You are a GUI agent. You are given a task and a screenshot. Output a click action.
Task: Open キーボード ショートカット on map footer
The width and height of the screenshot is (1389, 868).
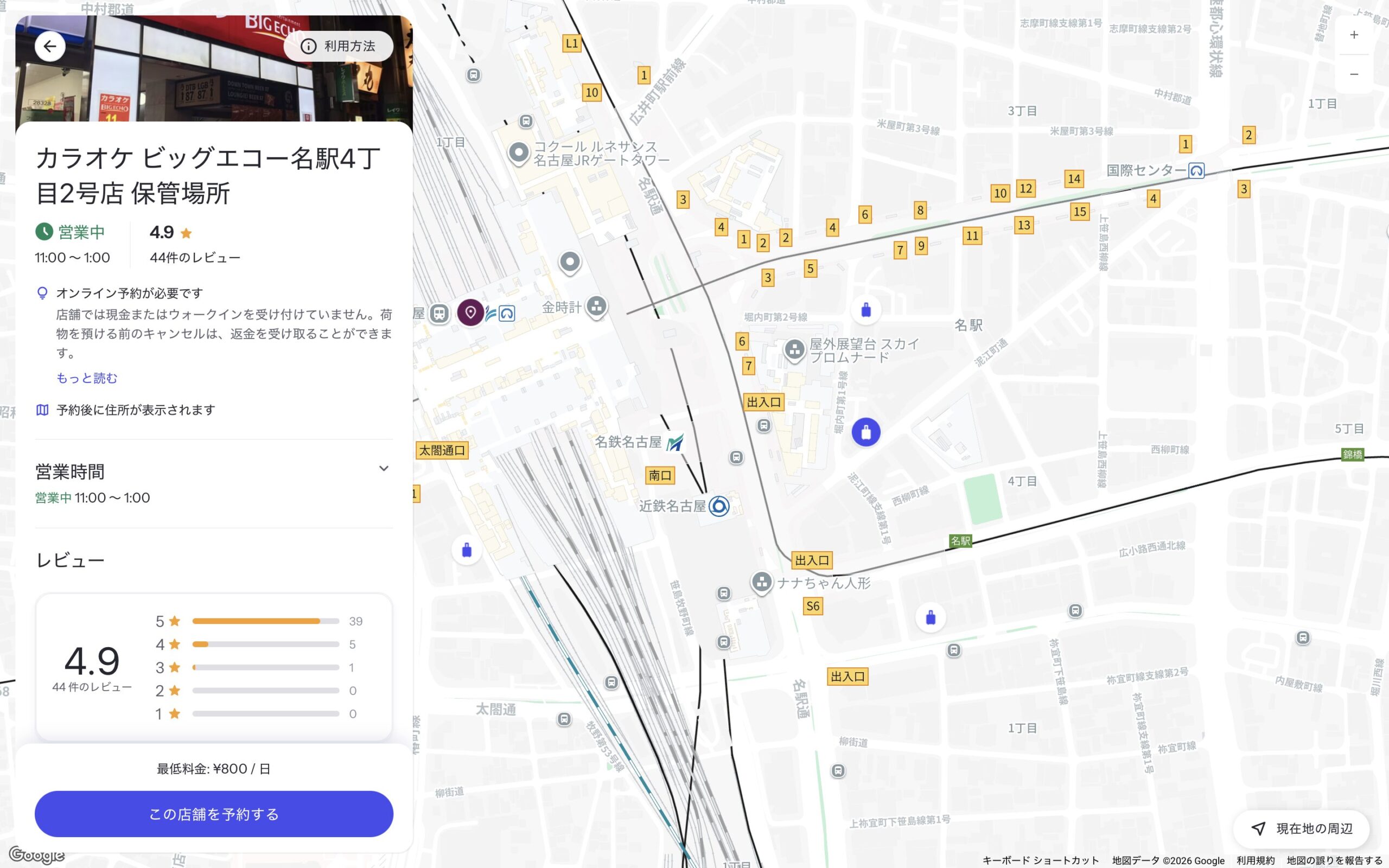pyautogui.click(x=1040, y=860)
